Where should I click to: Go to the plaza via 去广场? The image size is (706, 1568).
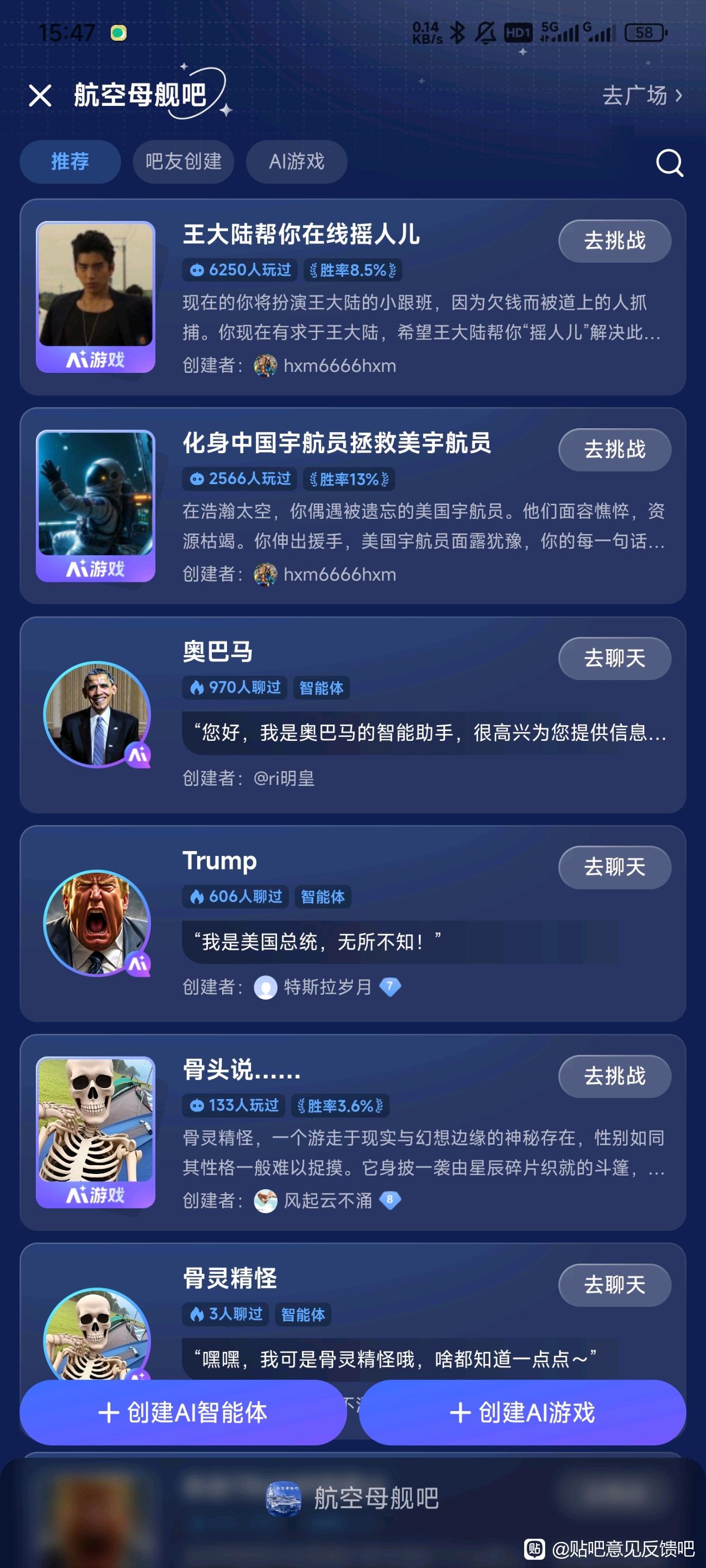(641, 96)
